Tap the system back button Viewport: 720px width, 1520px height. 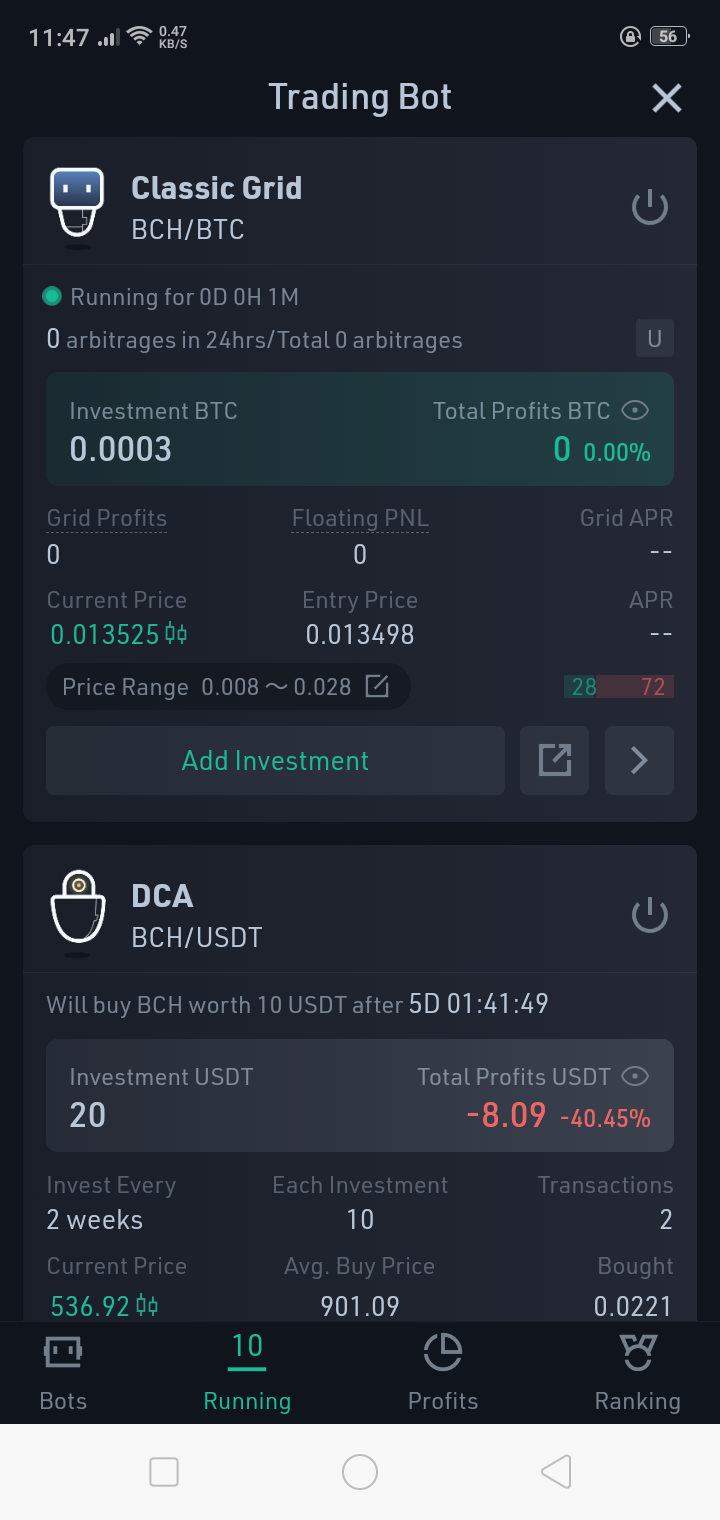(x=556, y=1472)
